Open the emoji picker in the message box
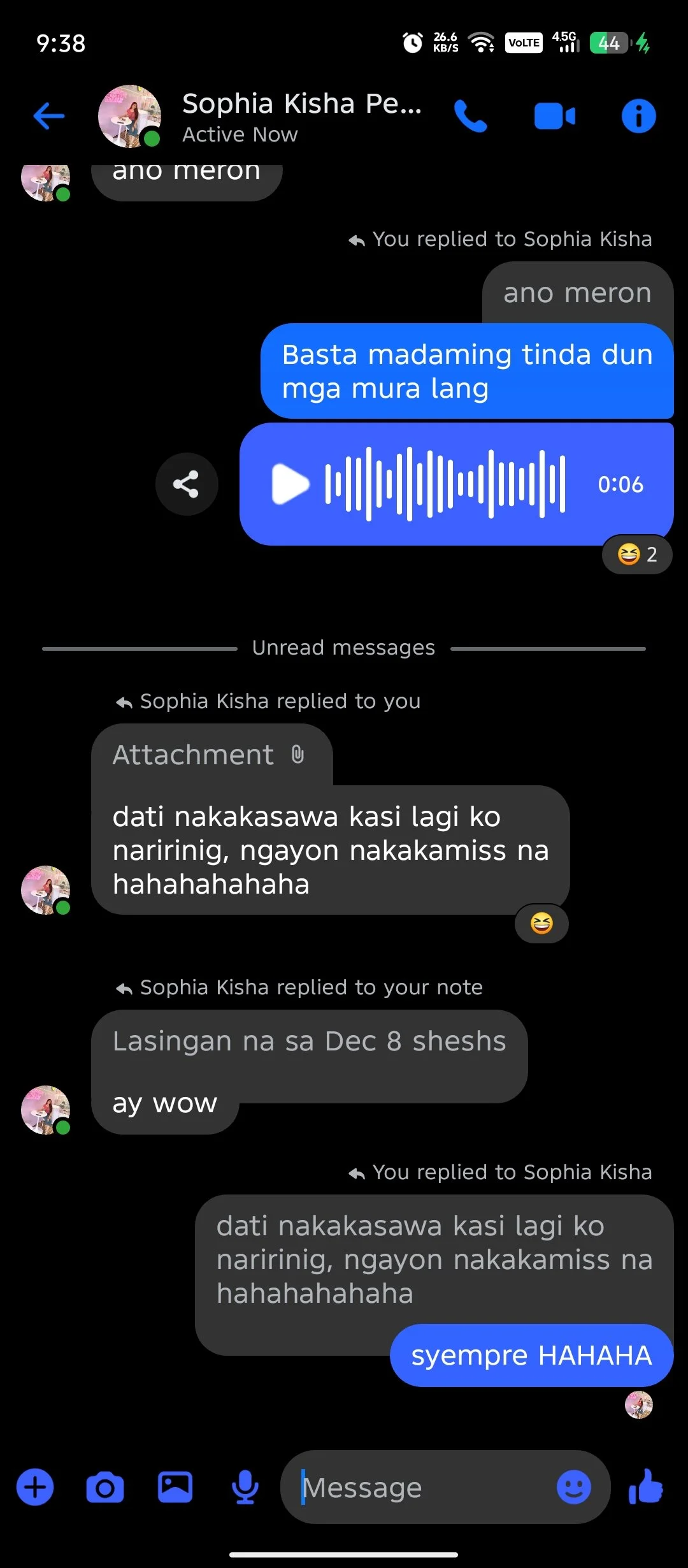 click(x=573, y=1488)
